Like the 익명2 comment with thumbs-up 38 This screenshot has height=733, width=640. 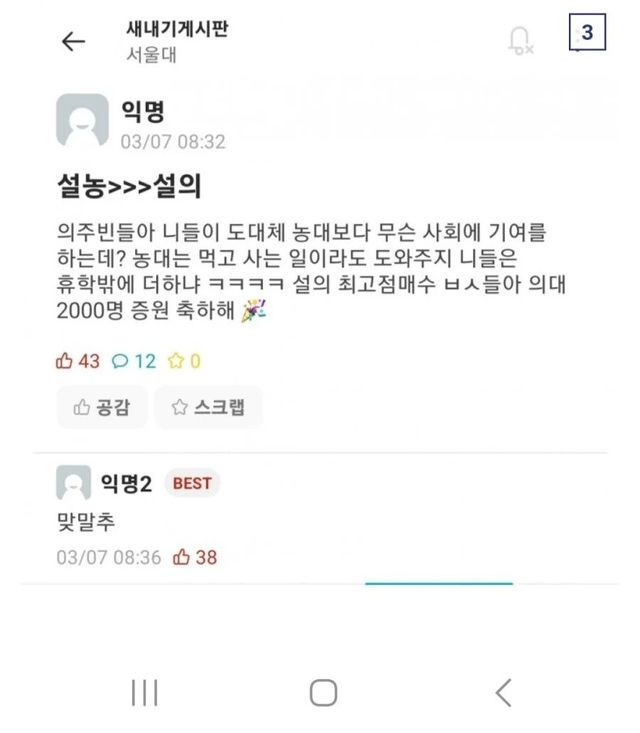coord(195,557)
